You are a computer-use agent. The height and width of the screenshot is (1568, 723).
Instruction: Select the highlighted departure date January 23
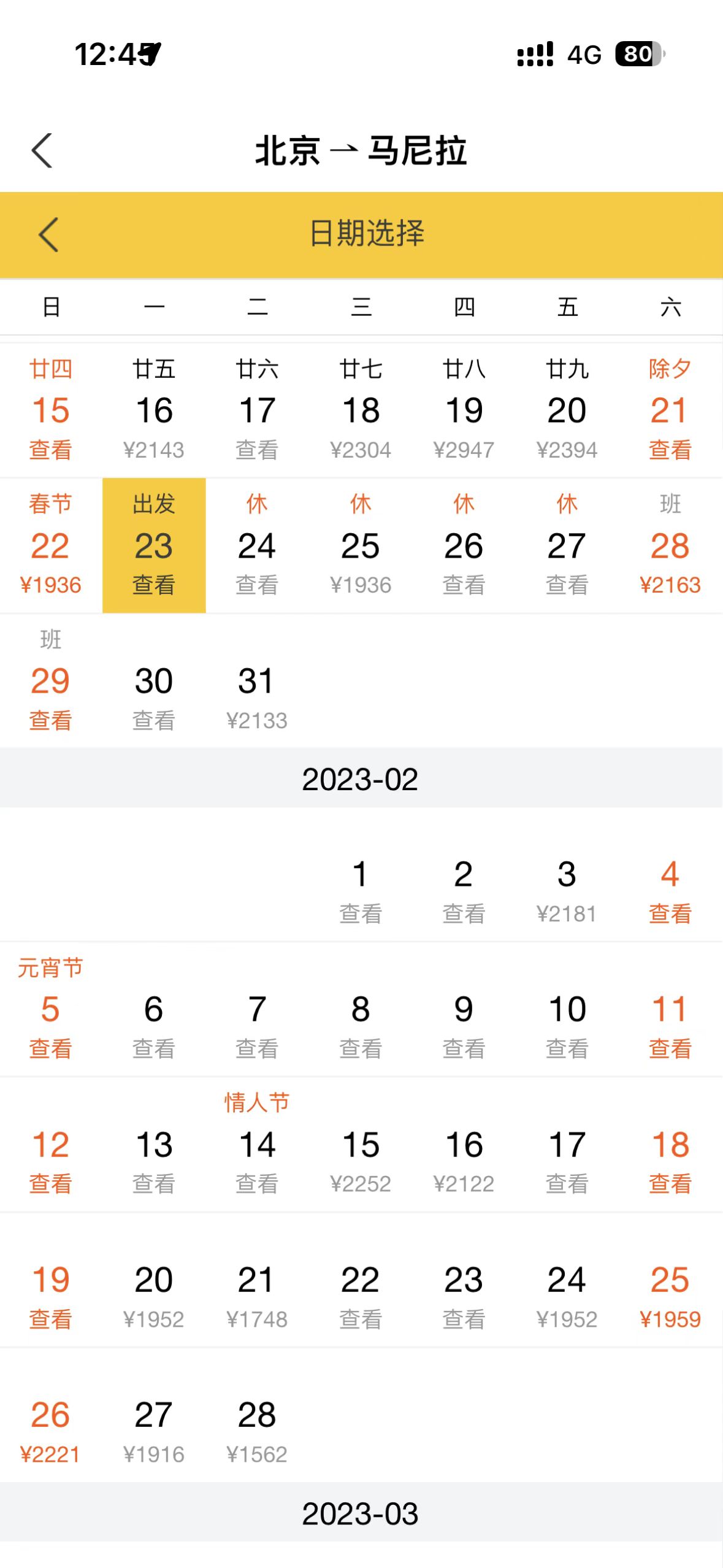(x=154, y=545)
